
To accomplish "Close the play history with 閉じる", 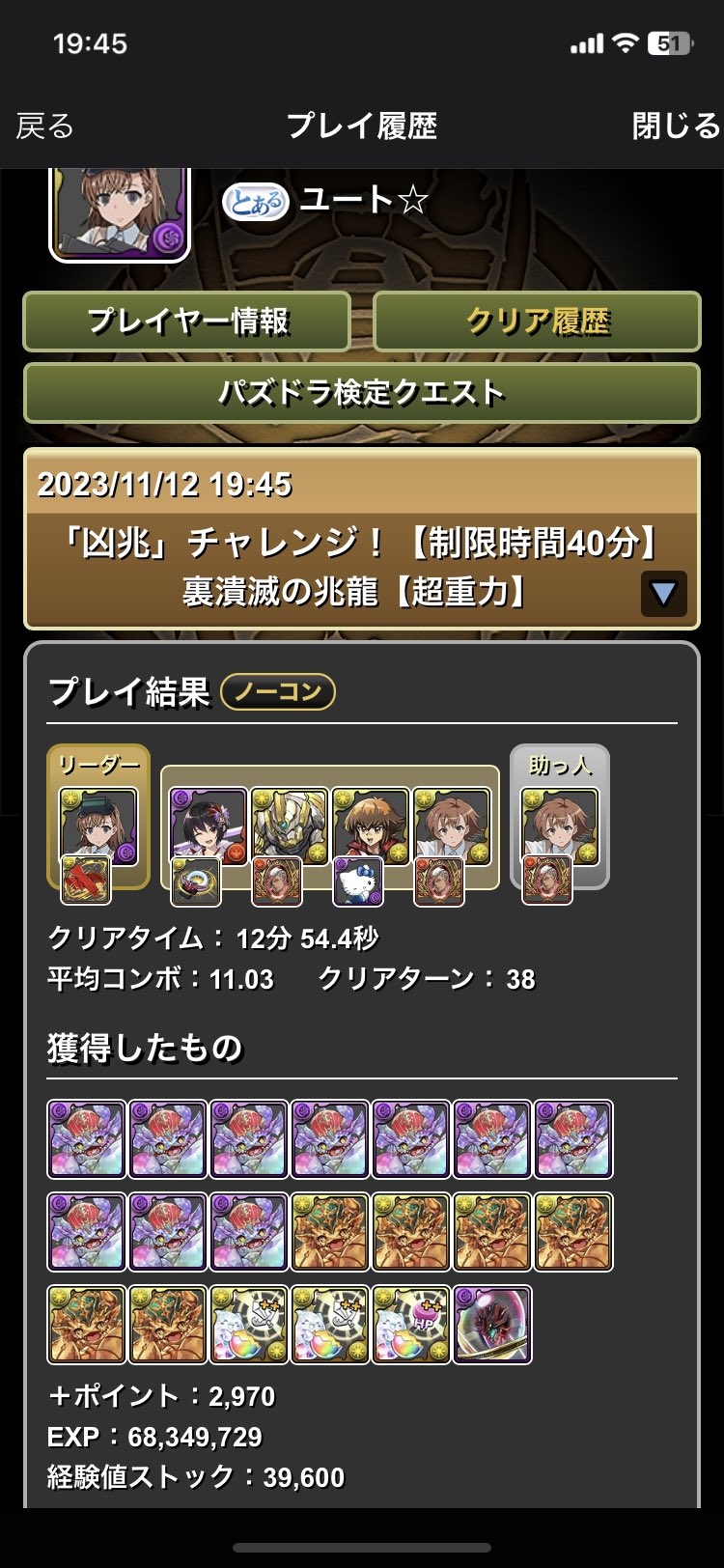I will coord(676,126).
